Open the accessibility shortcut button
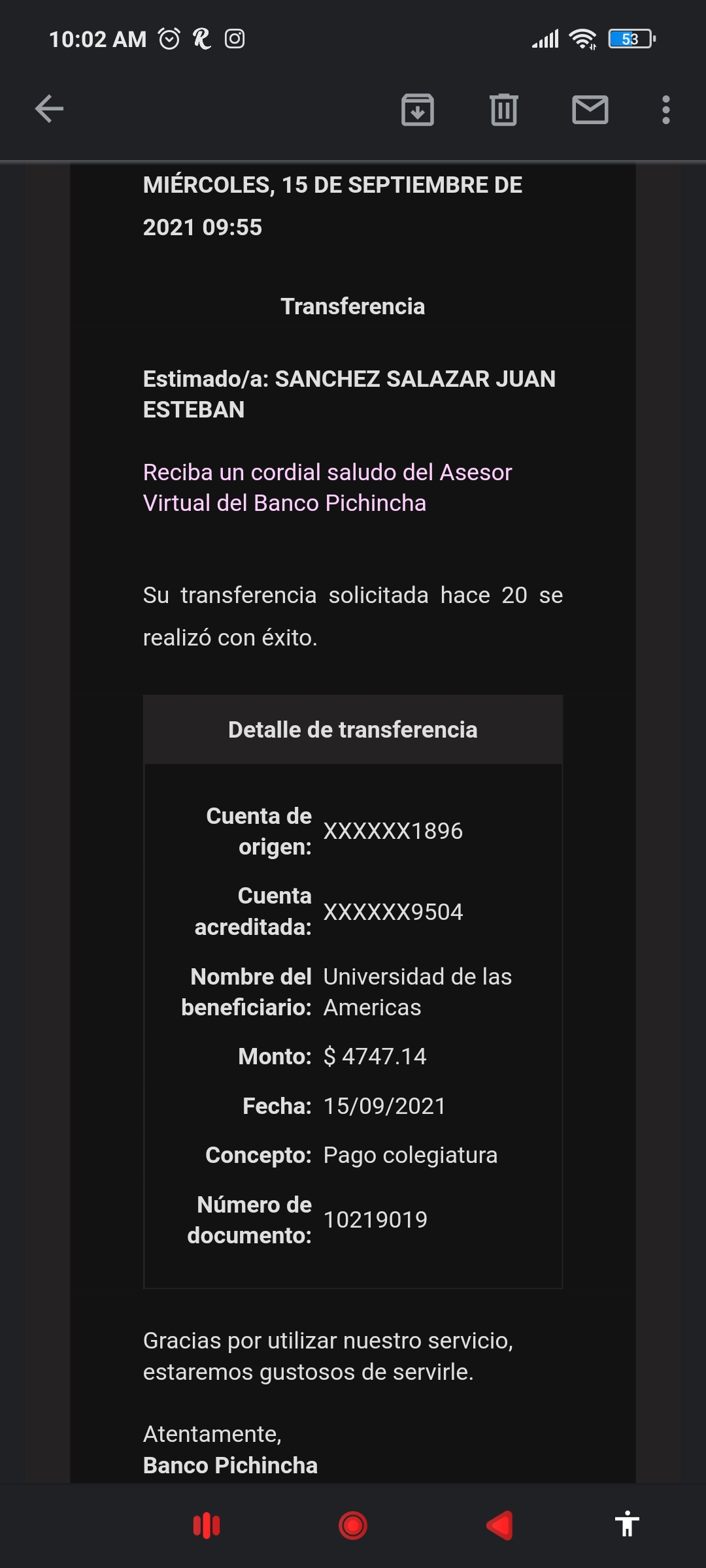 [x=626, y=1524]
